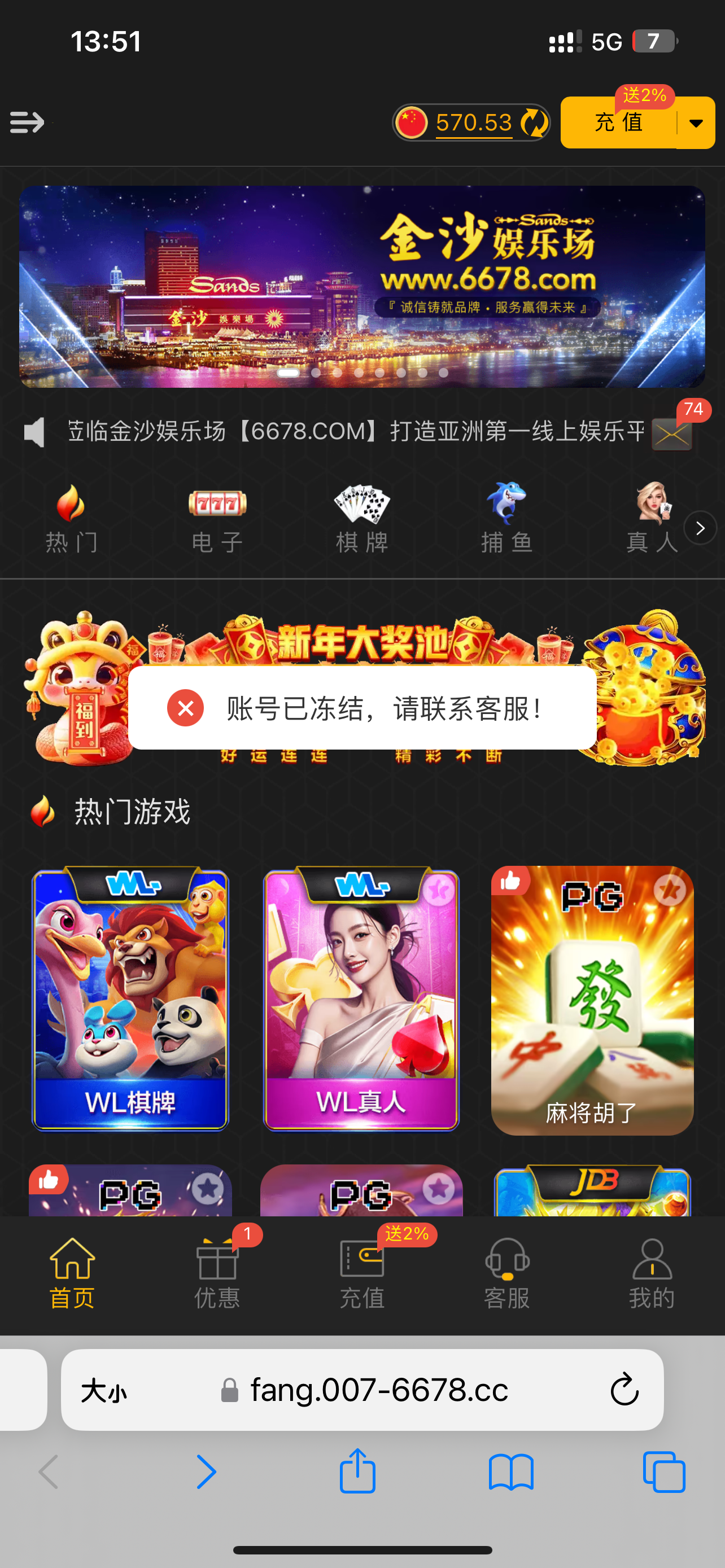Refresh the 570.53 balance
Screen dimensions: 725x1568
pos(534,123)
